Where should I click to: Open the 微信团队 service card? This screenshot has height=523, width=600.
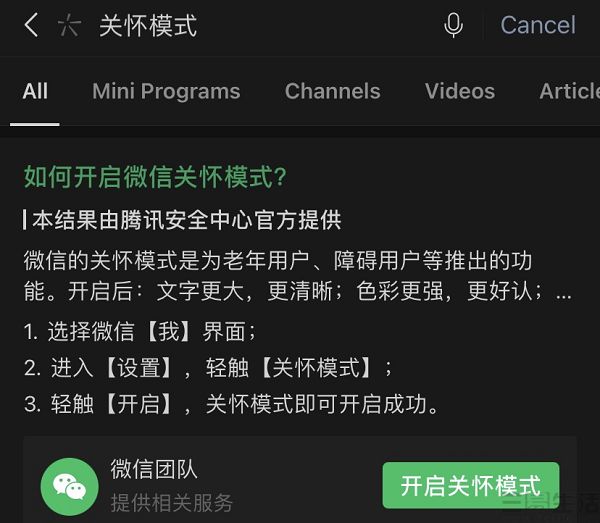170,485
